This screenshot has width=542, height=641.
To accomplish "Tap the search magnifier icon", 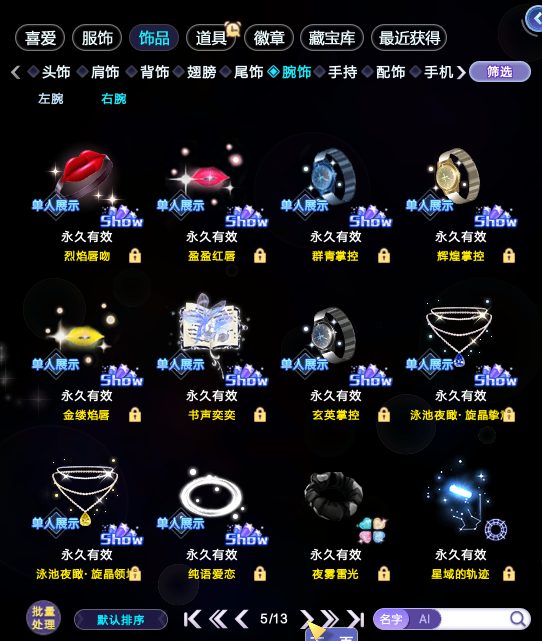I will point(518,619).
